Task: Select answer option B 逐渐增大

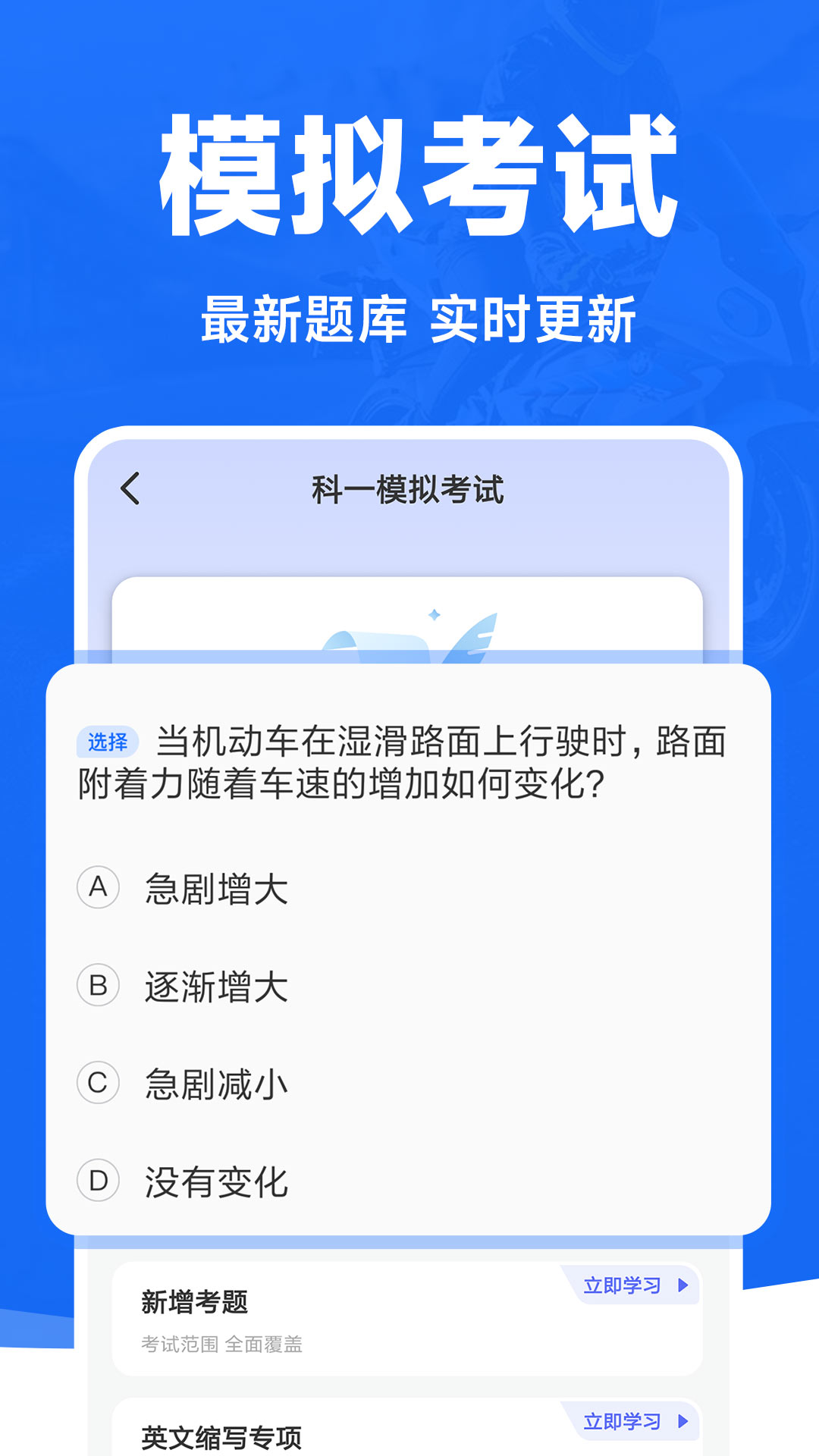Action: (x=212, y=986)
